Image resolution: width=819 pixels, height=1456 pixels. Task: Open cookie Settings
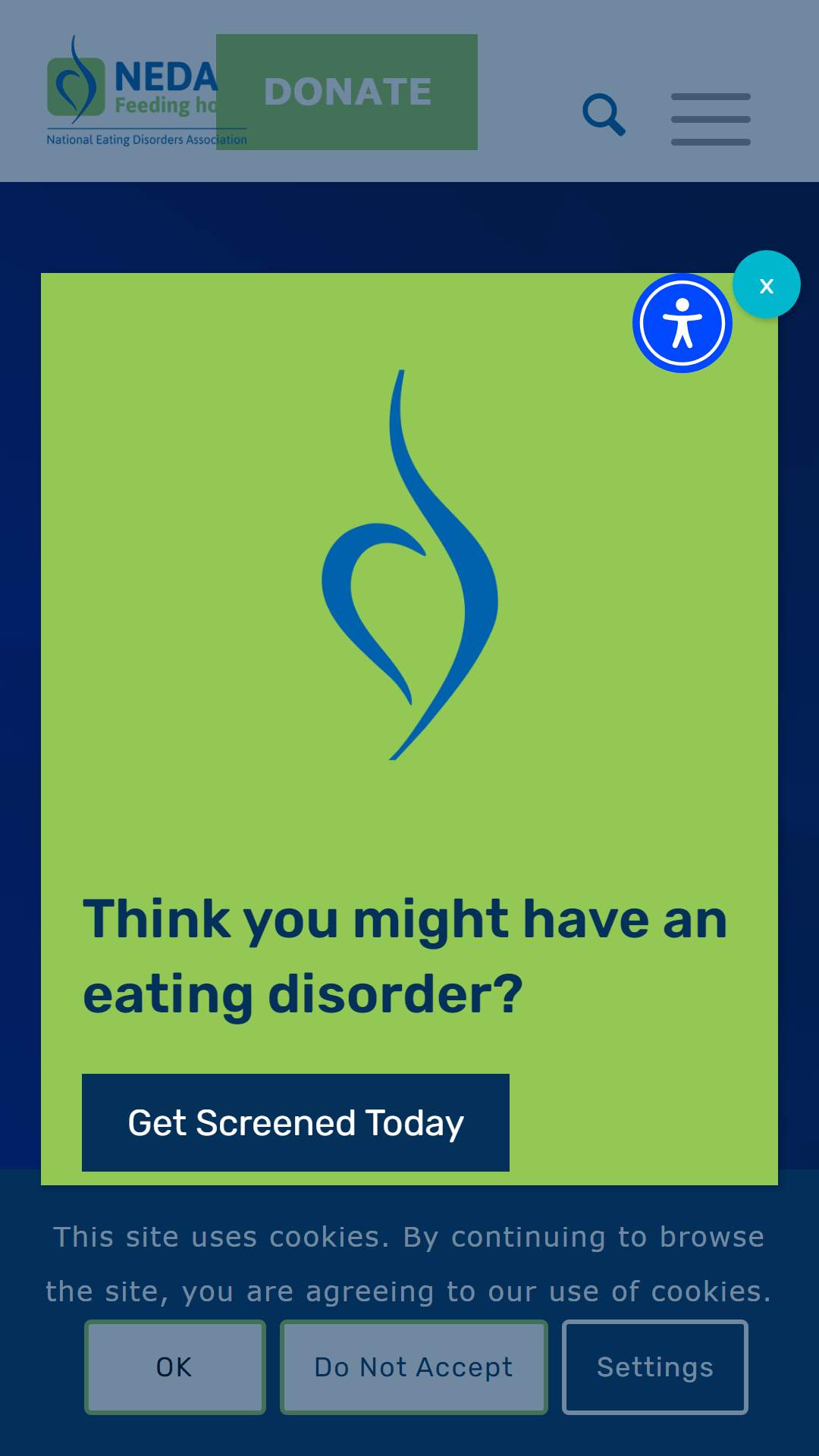coord(655,1367)
